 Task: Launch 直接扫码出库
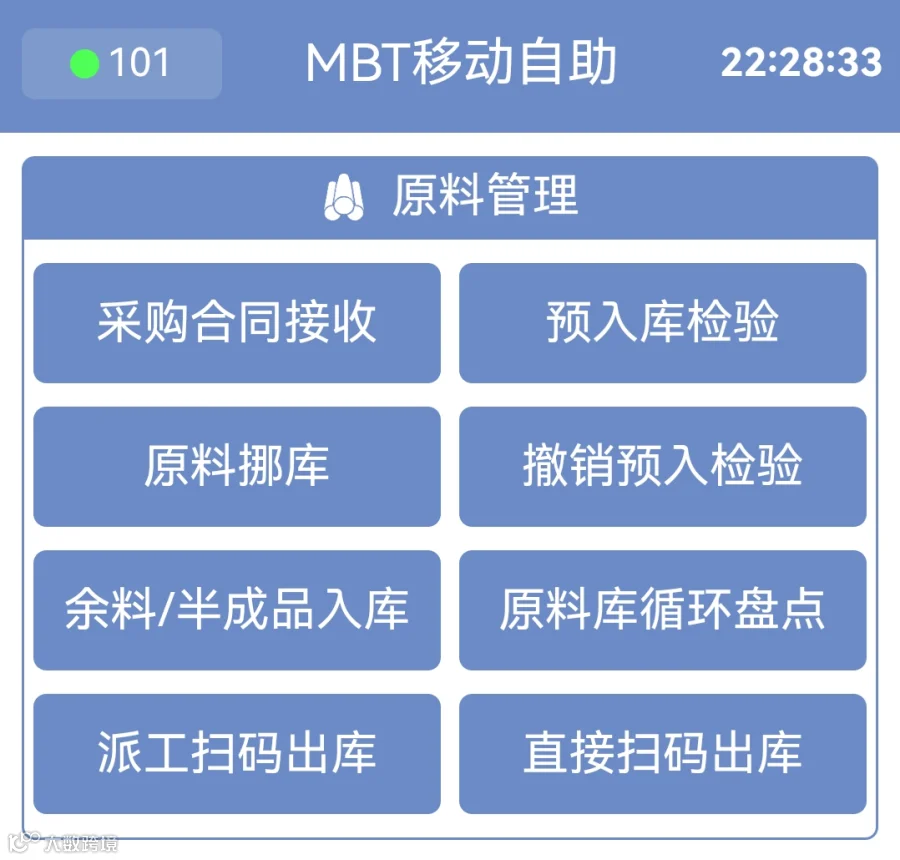click(662, 754)
